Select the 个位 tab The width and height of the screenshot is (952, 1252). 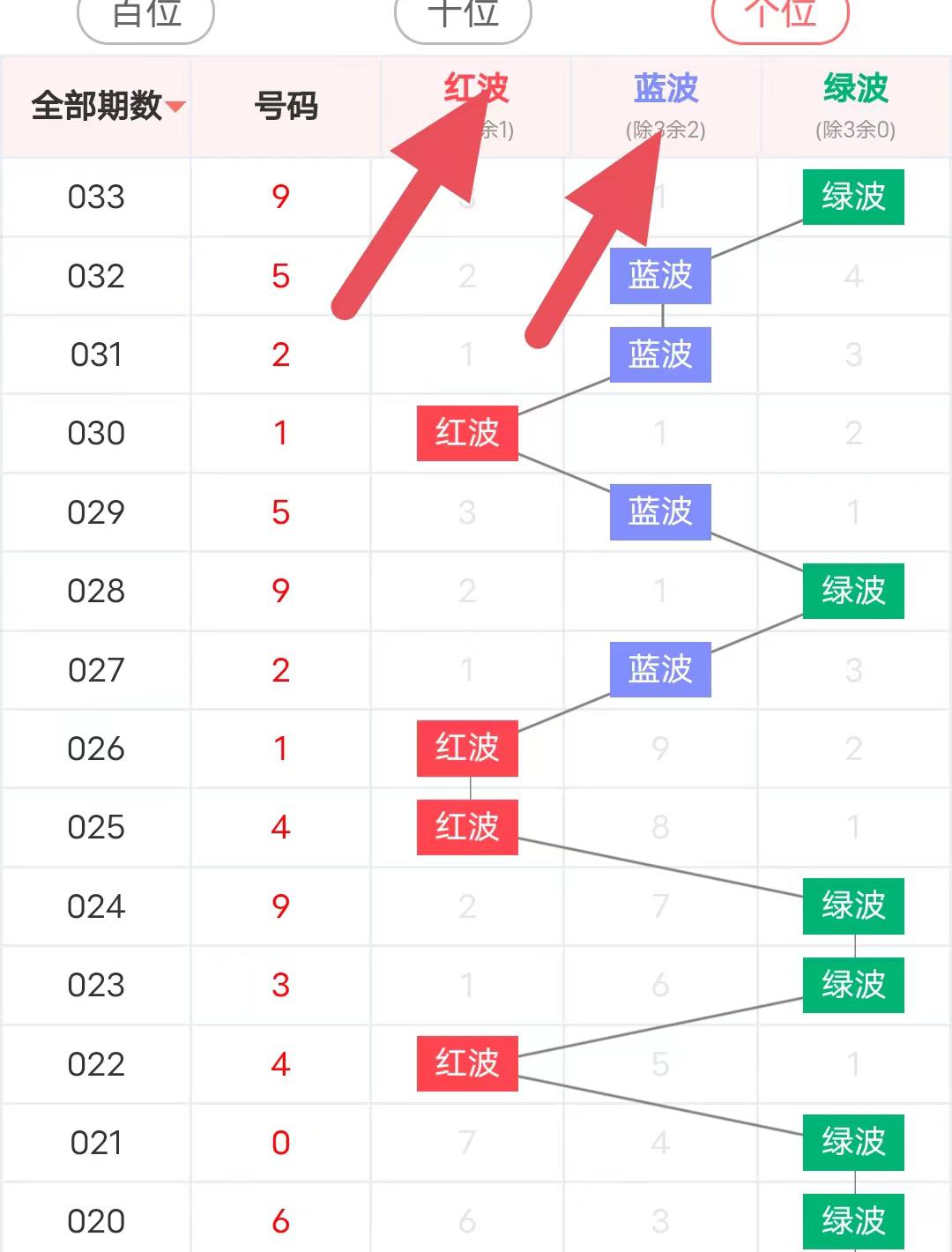pyautogui.click(x=780, y=16)
